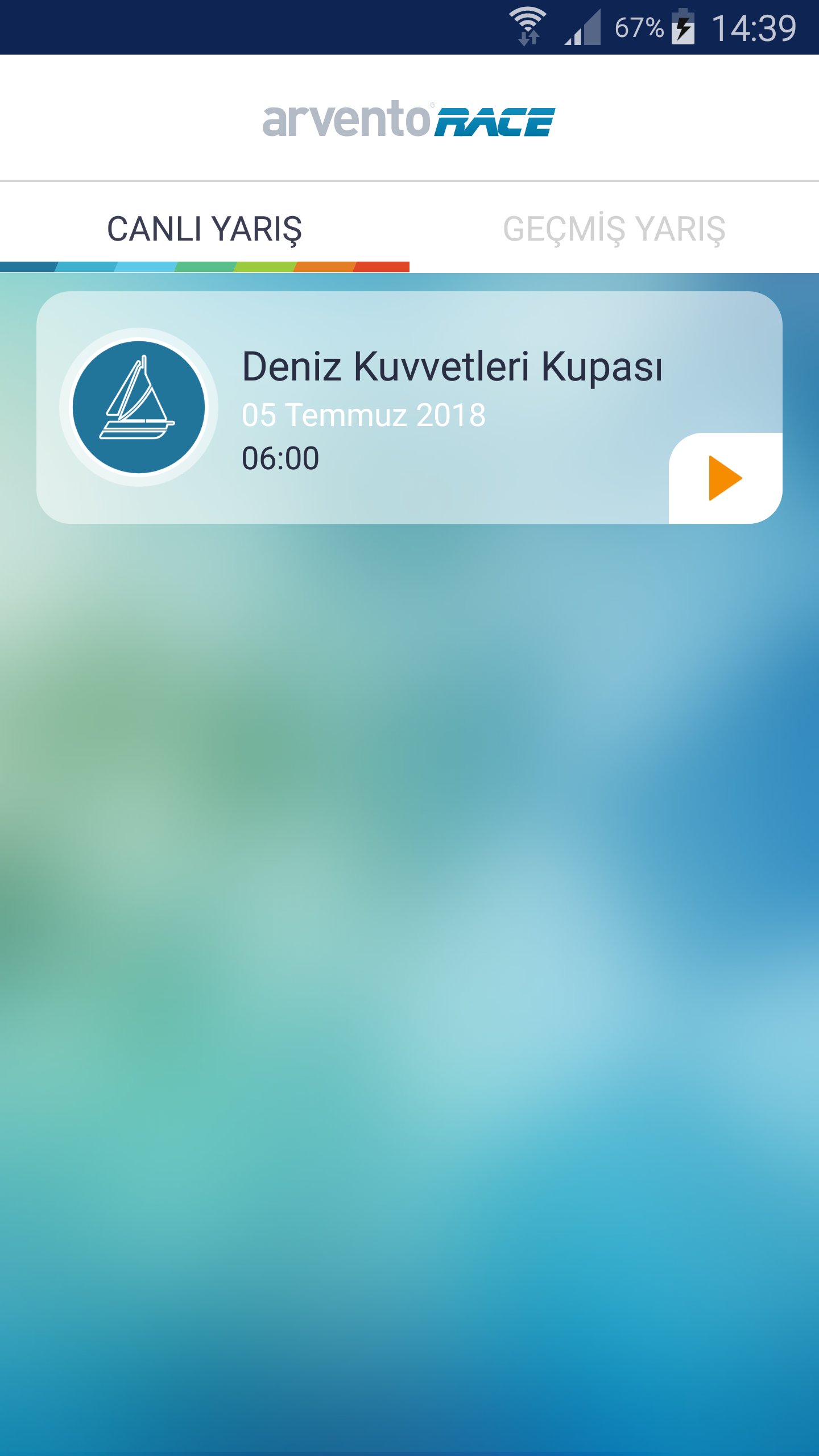Switch to the GEÇMİŞ YARIŞ tab
This screenshot has height=1456, width=819.
pyautogui.click(x=614, y=229)
